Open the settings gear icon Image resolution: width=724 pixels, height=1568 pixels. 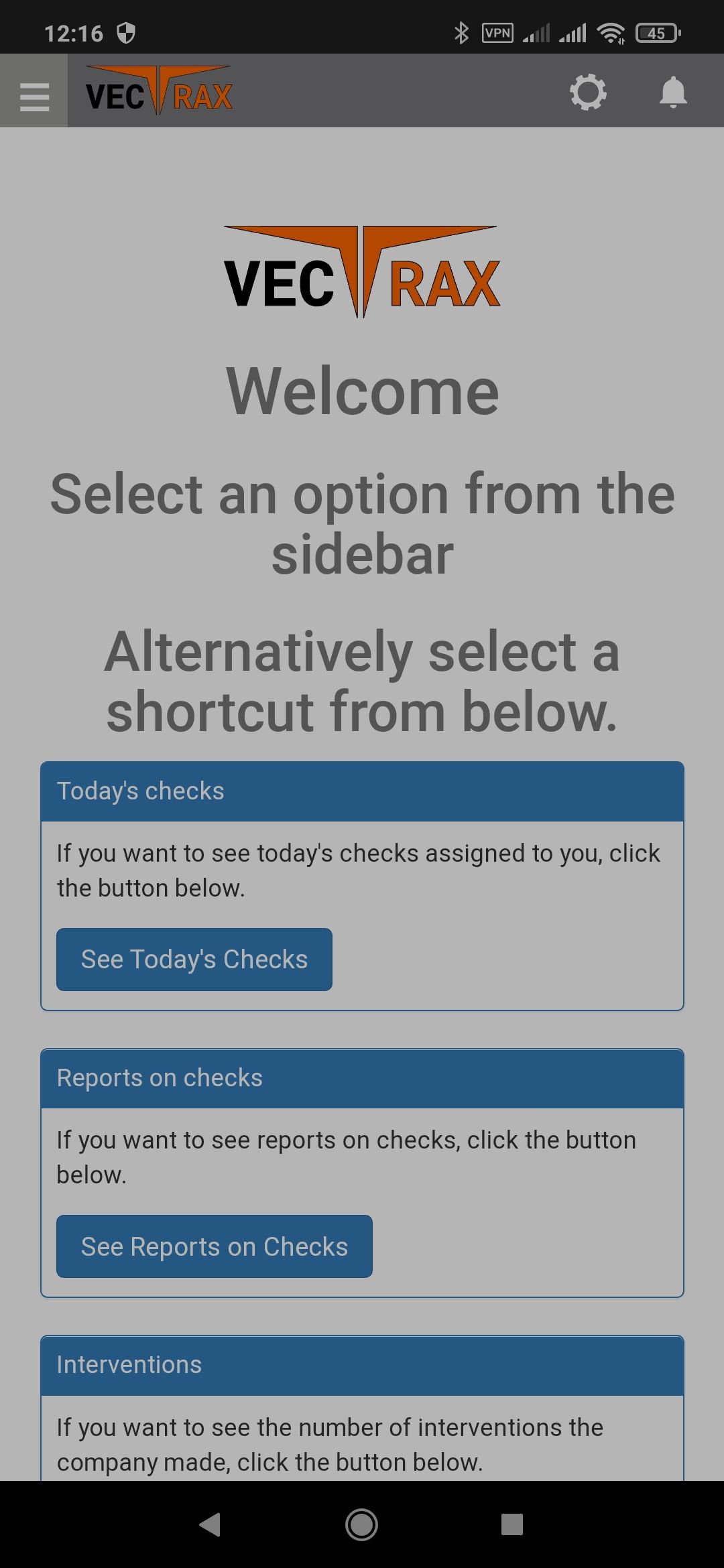[588, 92]
